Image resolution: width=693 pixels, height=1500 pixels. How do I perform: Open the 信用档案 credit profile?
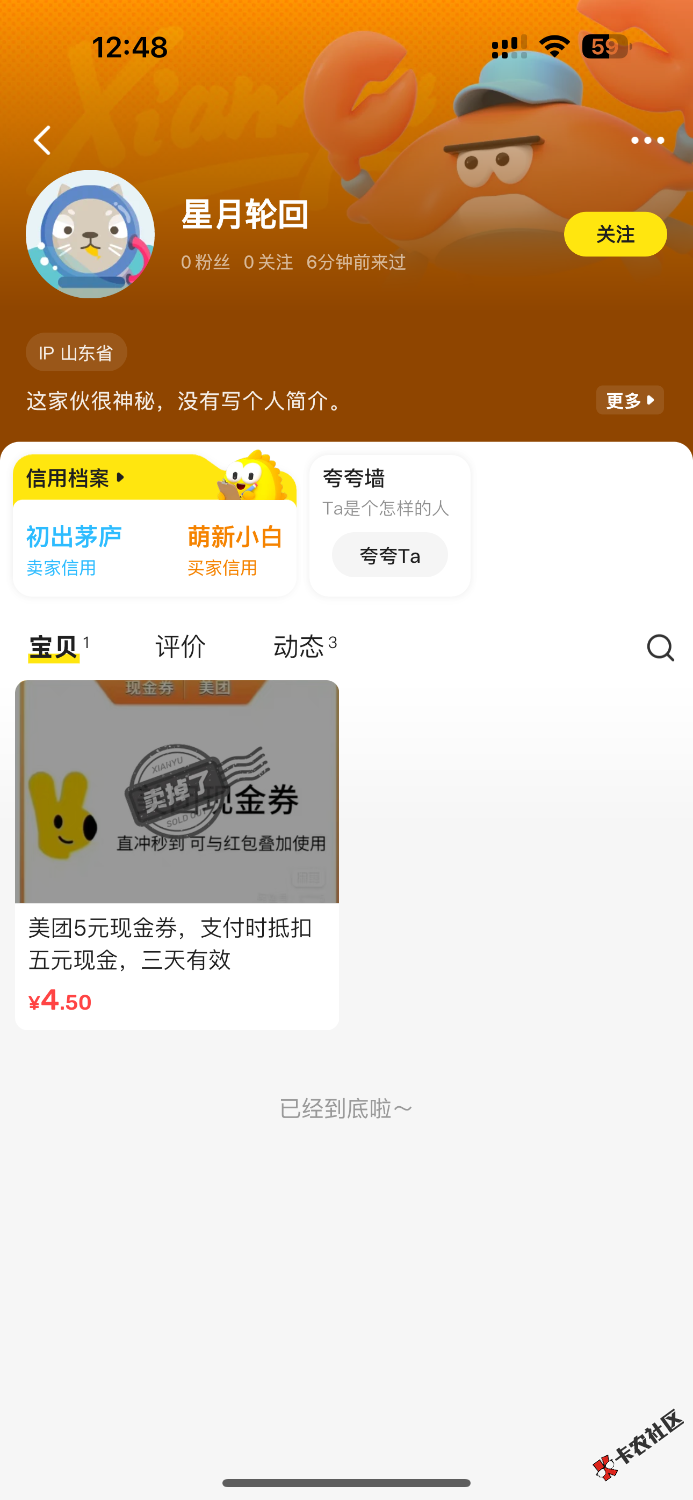[x=76, y=478]
